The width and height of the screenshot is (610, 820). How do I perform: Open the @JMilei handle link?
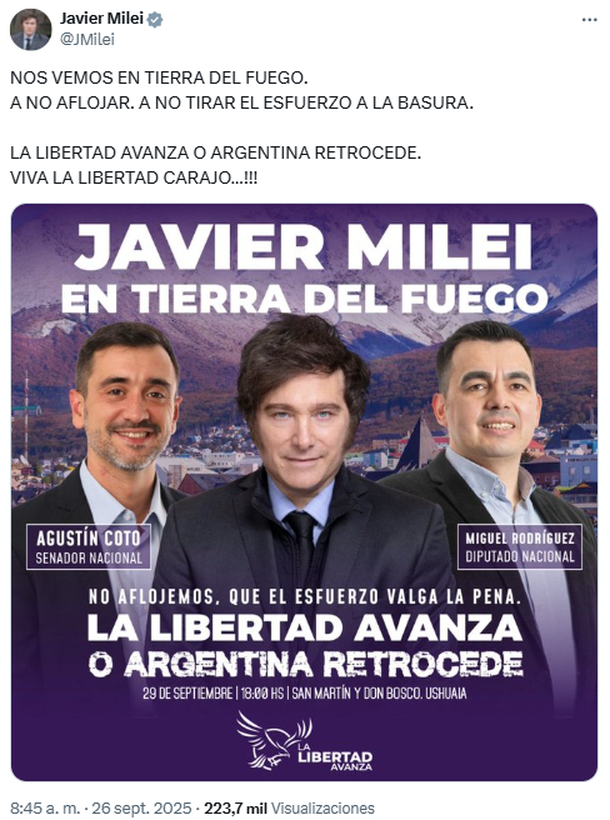point(88,39)
